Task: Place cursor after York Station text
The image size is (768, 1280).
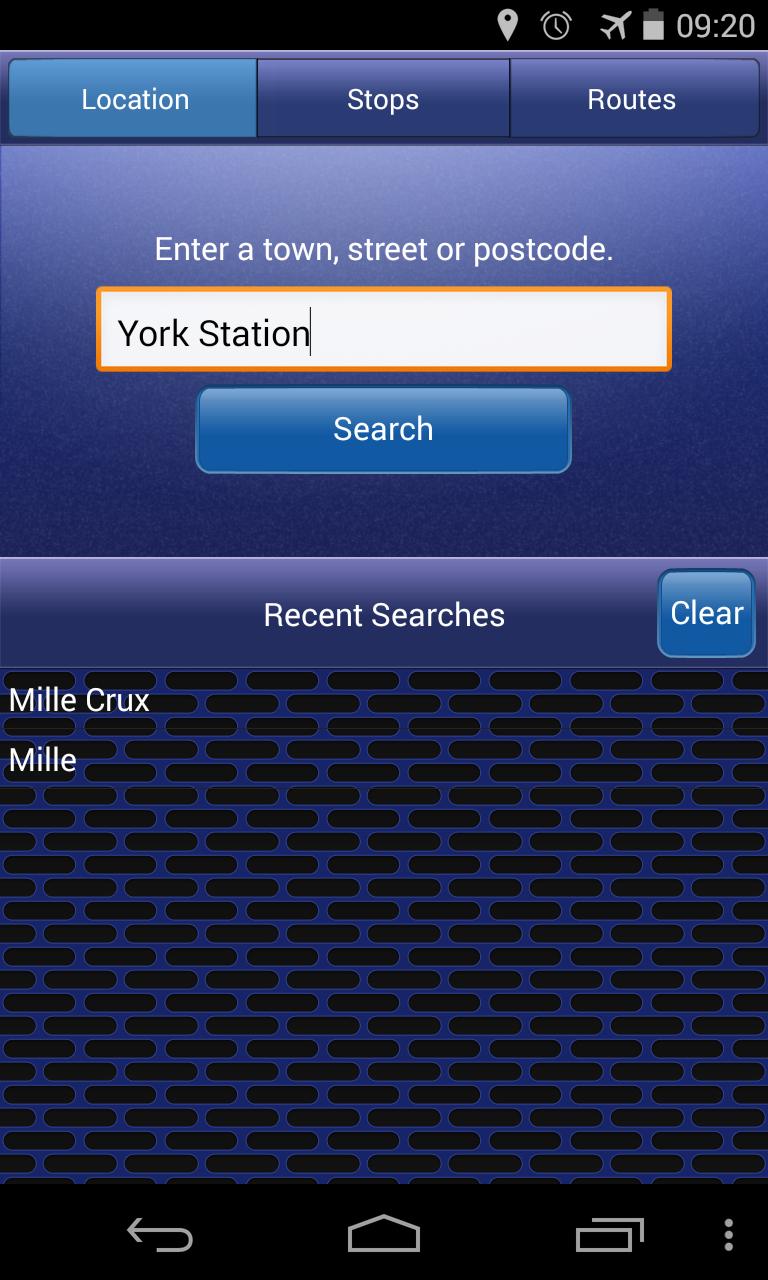Action: (x=313, y=332)
